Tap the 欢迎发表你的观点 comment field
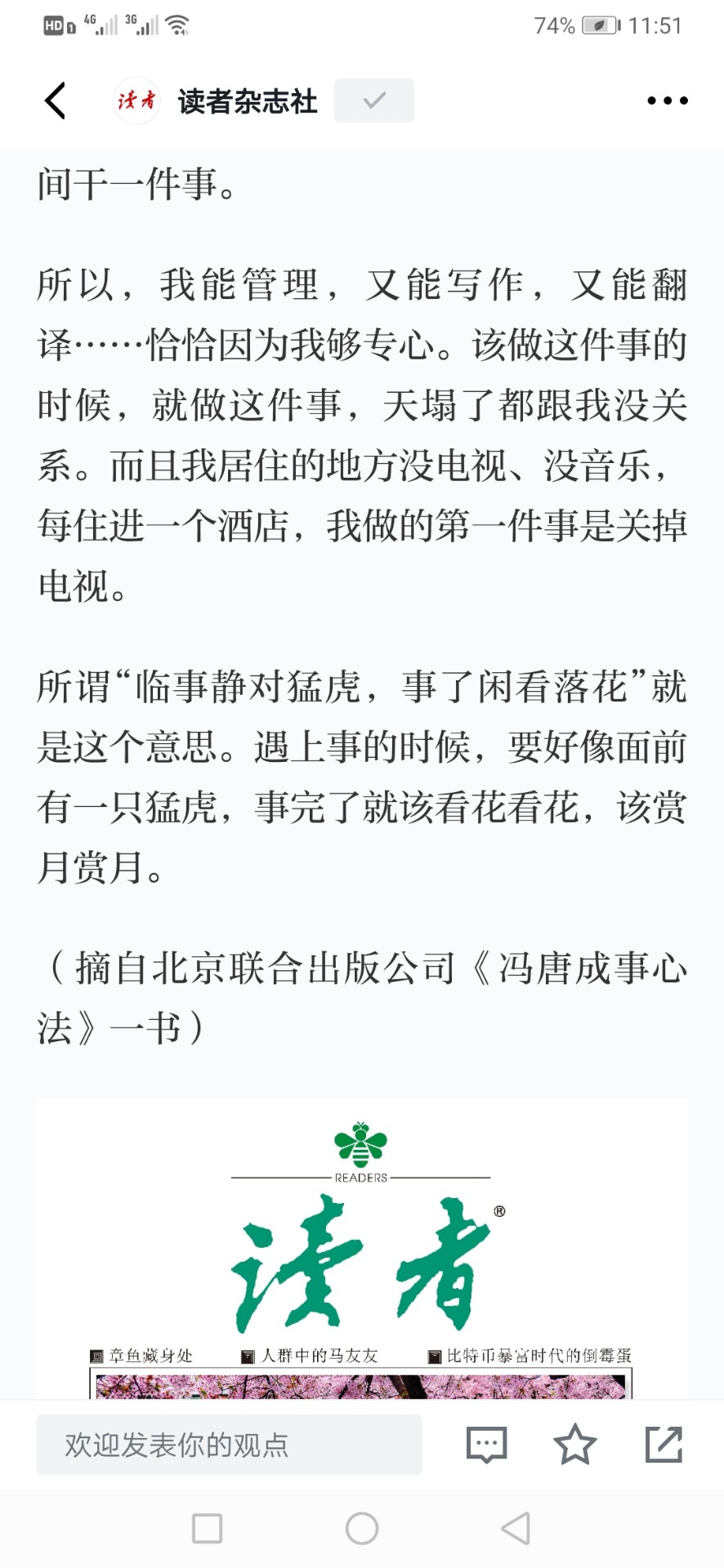Viewport: 724px width, 1568px height. pyautogui.click(x=229, y=1445)
